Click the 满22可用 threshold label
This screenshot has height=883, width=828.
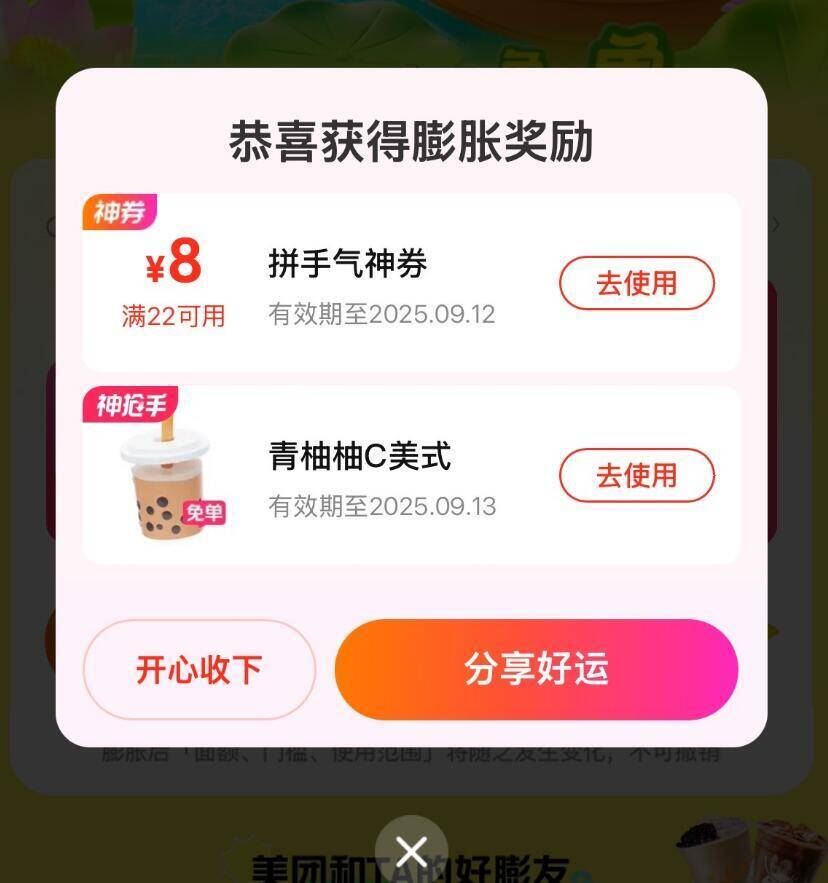coord(175,313)
